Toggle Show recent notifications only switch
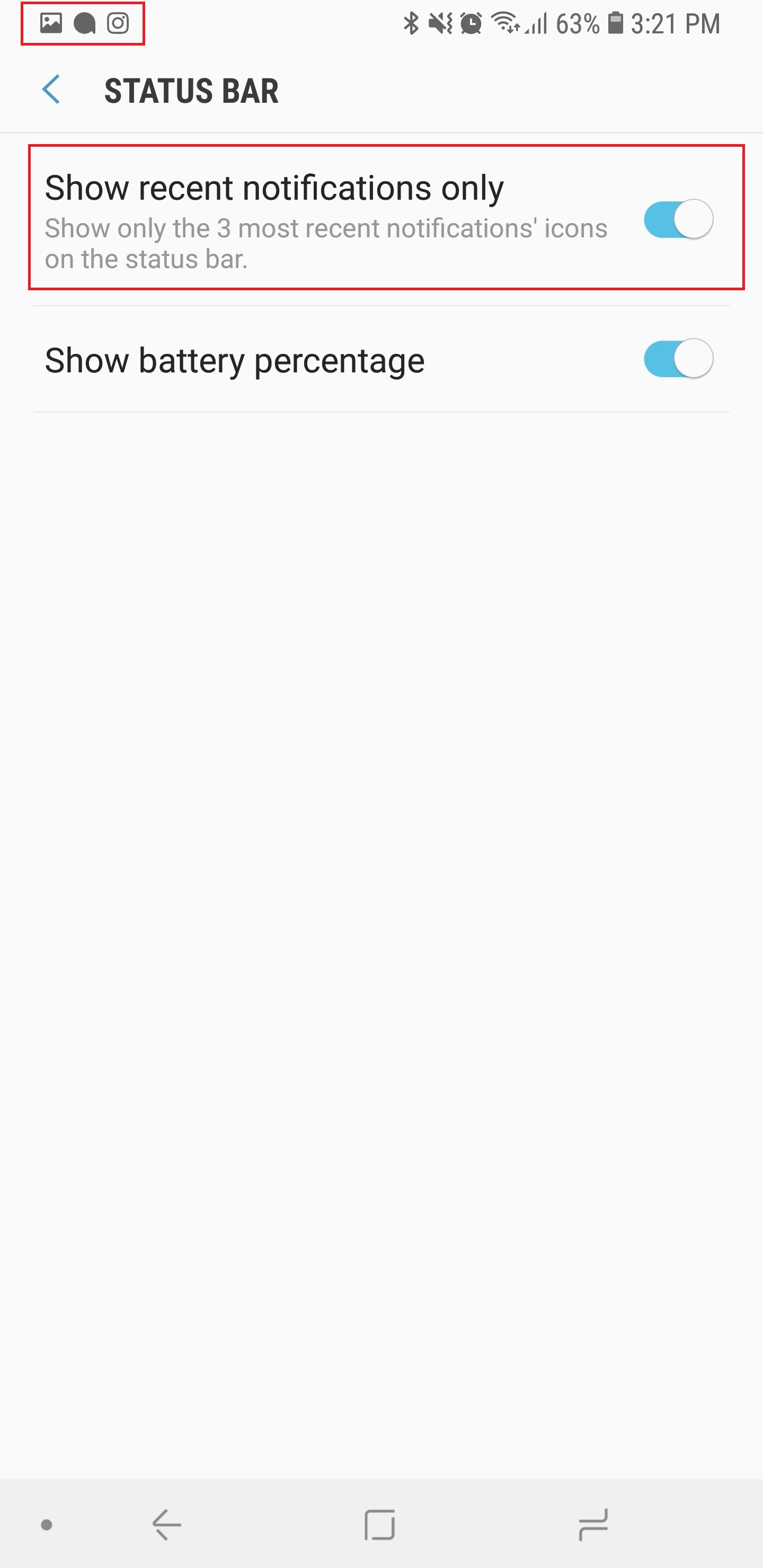Screen dimensions: 763x1568 click(x=678, y=219)
